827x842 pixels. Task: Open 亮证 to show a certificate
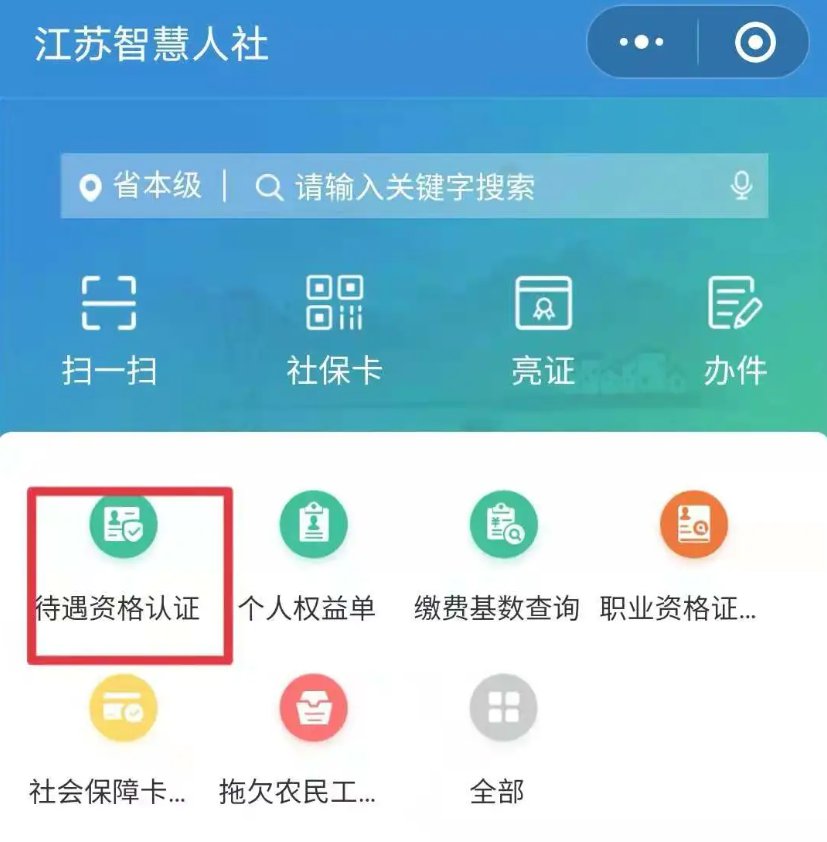click(x=543, y=330)
